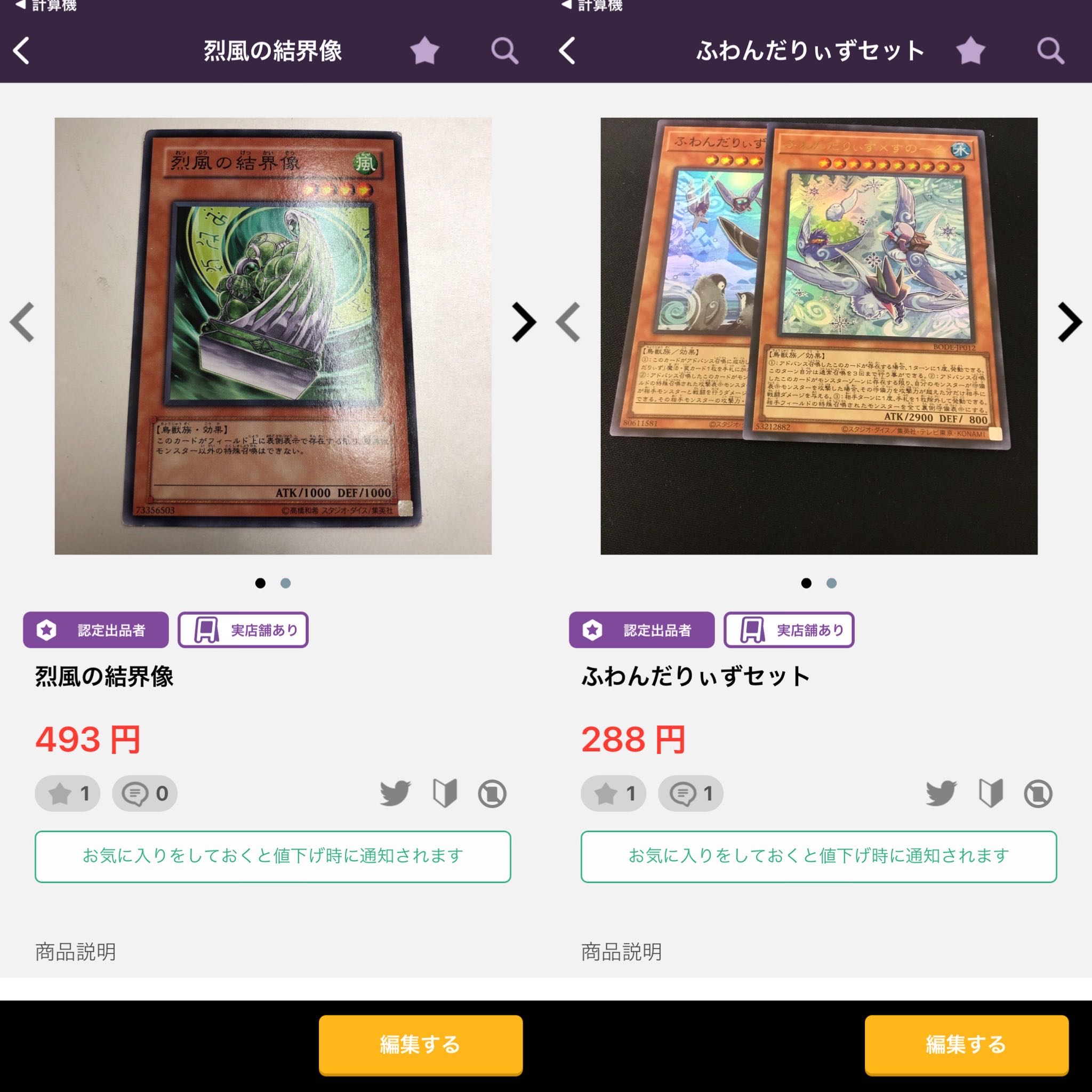
Task: Edit the 烈風の結界像 listing with 編集する
Action: coord(420,1045)
